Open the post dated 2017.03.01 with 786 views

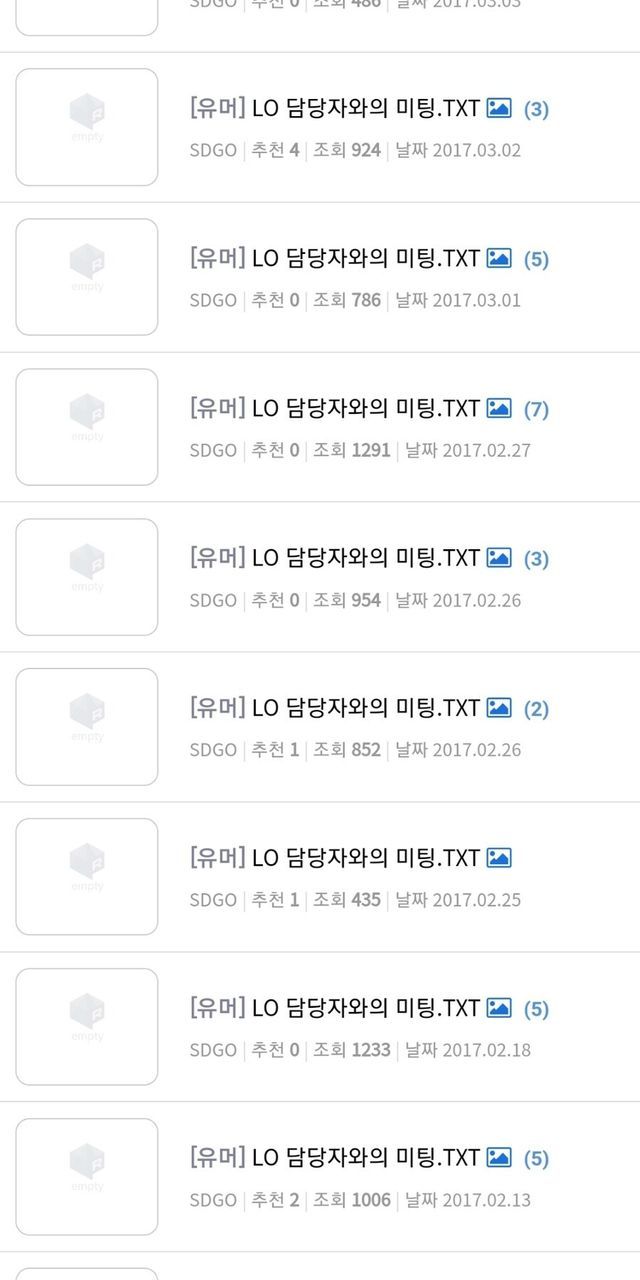click(335, 259)
